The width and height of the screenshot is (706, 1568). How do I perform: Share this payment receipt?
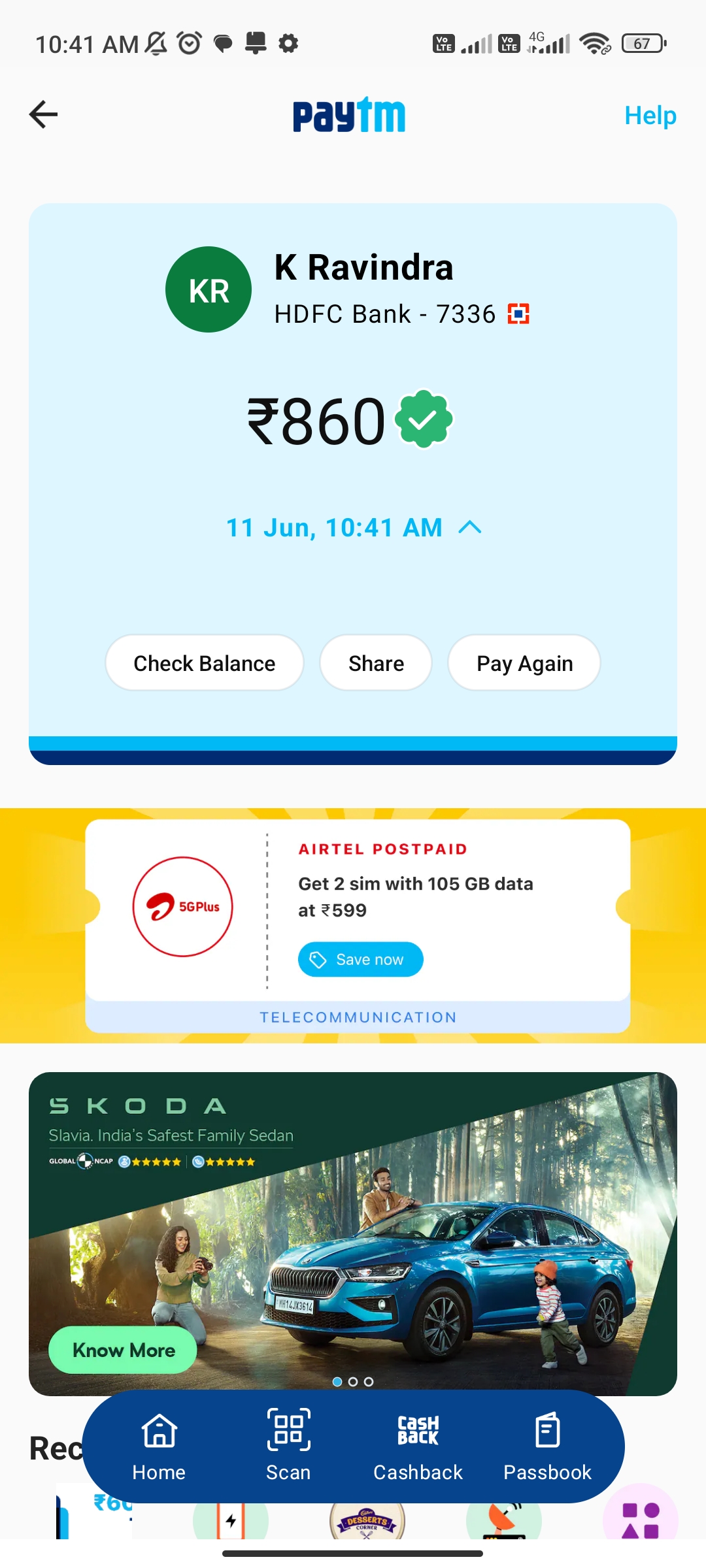(x=376, y=663)
